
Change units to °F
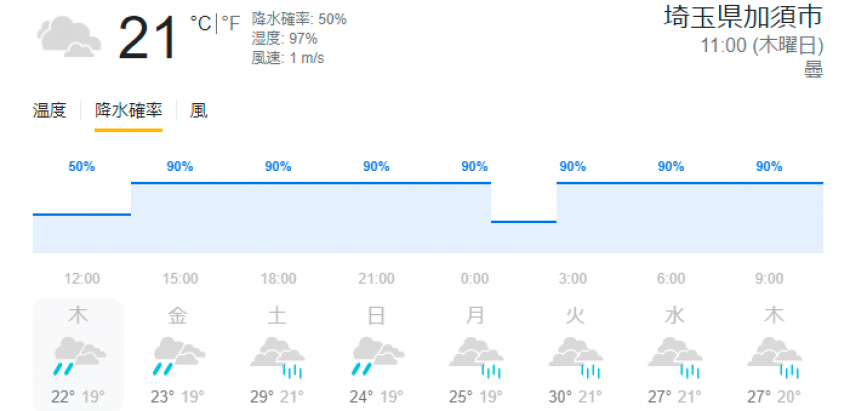pyautogui.click(x=232, y=24)
